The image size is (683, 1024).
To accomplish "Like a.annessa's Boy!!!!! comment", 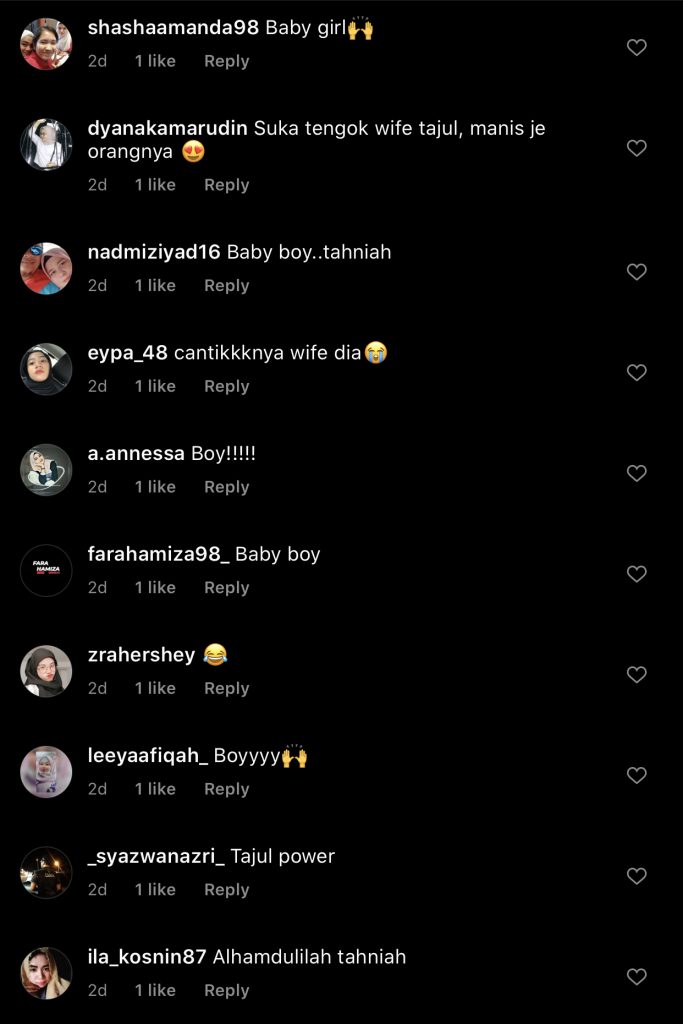I will (636, 473).
